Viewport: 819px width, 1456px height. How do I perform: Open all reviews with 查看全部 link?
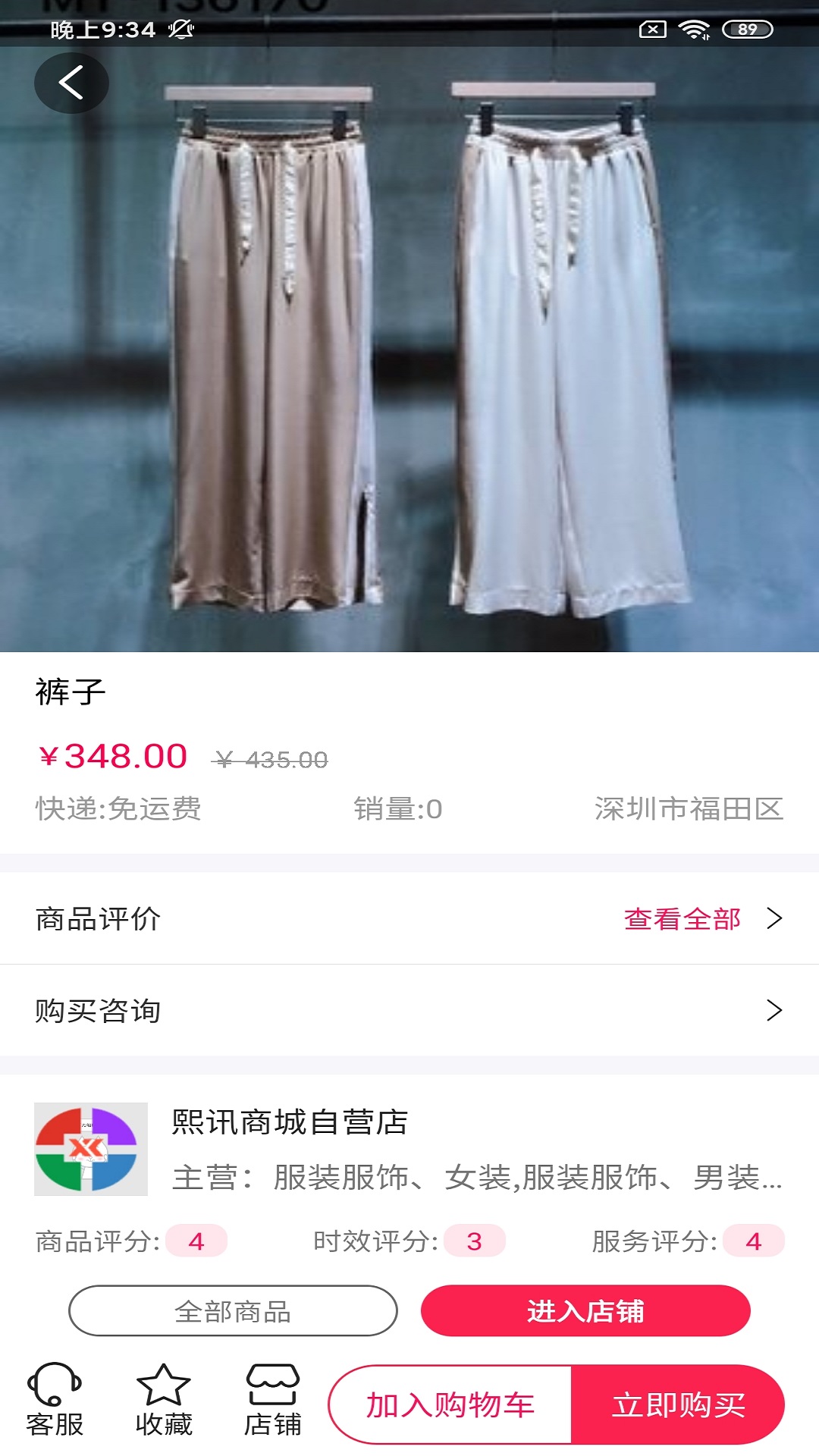[x=681, y=918]
